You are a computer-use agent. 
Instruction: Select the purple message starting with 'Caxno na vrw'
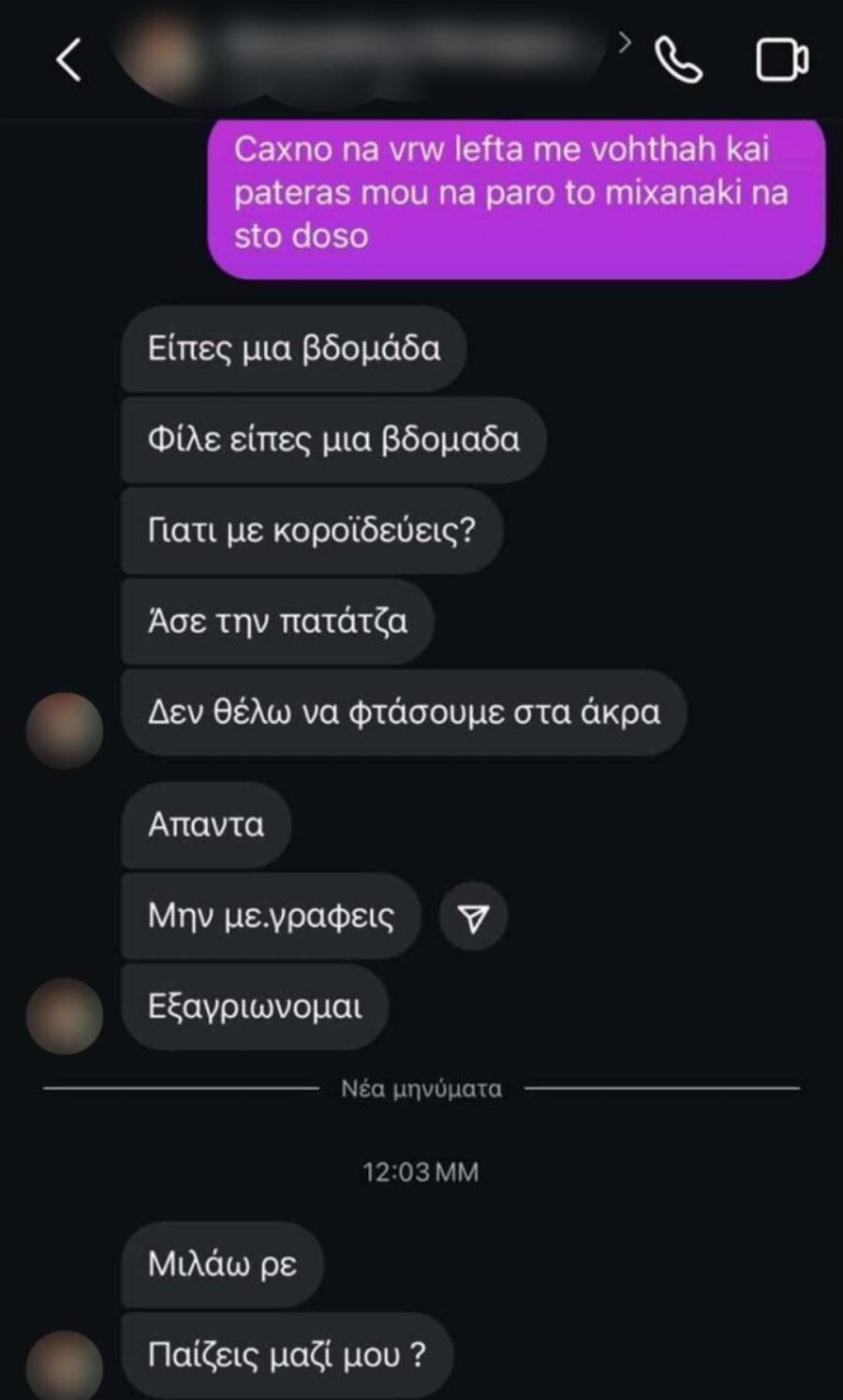(x=510, y=196)
